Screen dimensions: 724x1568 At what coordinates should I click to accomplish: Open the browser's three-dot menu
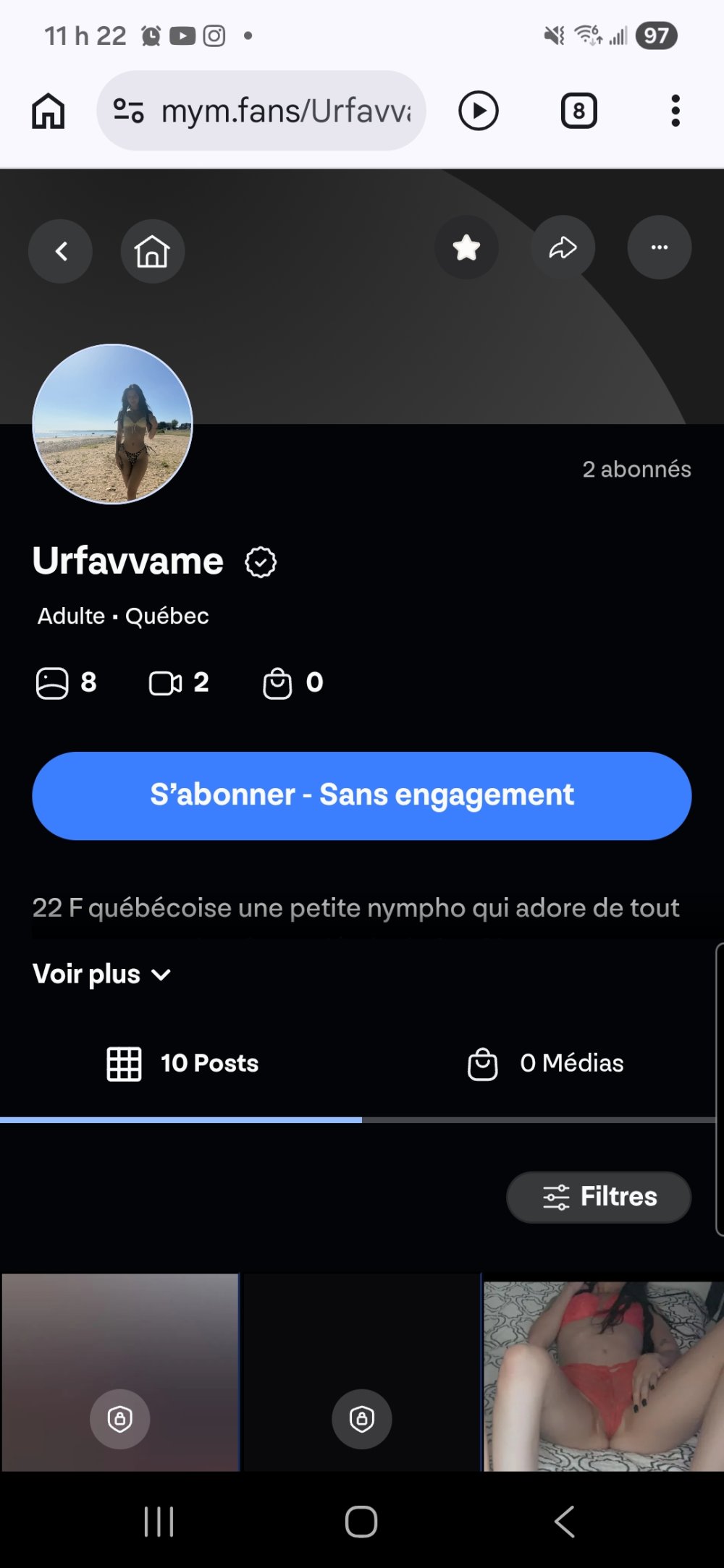tap(675, 111)
